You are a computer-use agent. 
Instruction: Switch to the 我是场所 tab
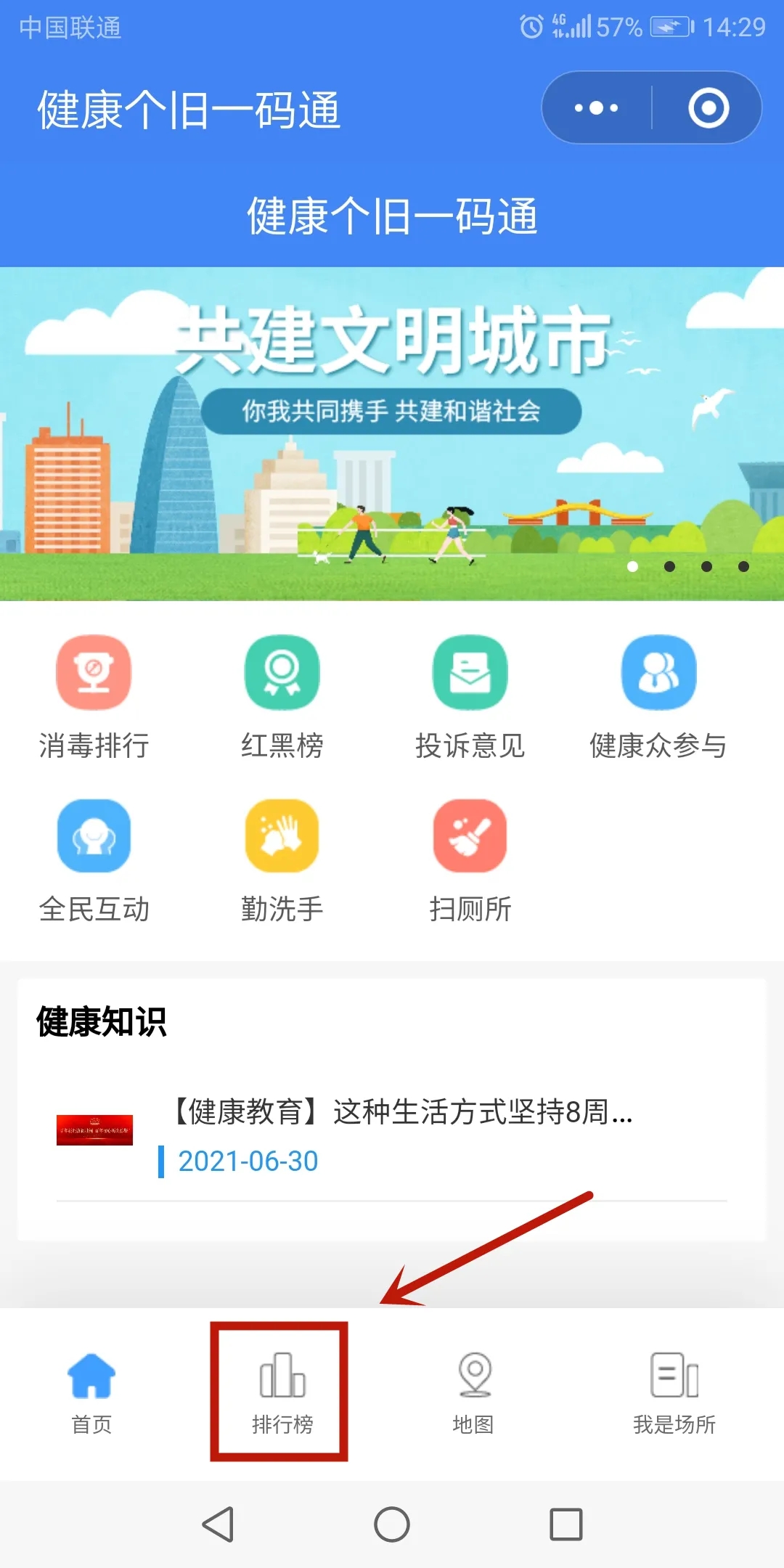674,1392
